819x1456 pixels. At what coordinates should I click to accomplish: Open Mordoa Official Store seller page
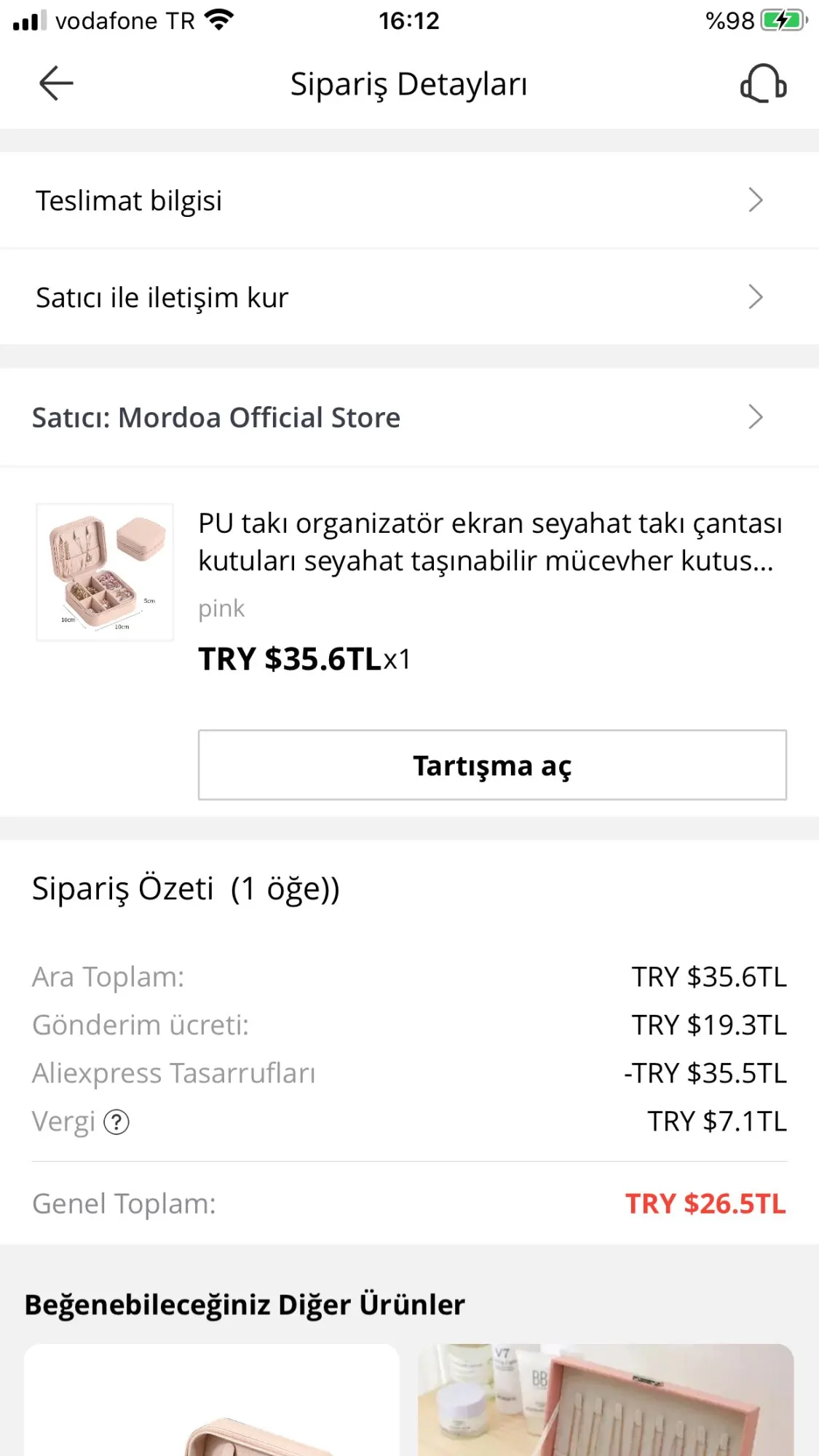[409, 417]
